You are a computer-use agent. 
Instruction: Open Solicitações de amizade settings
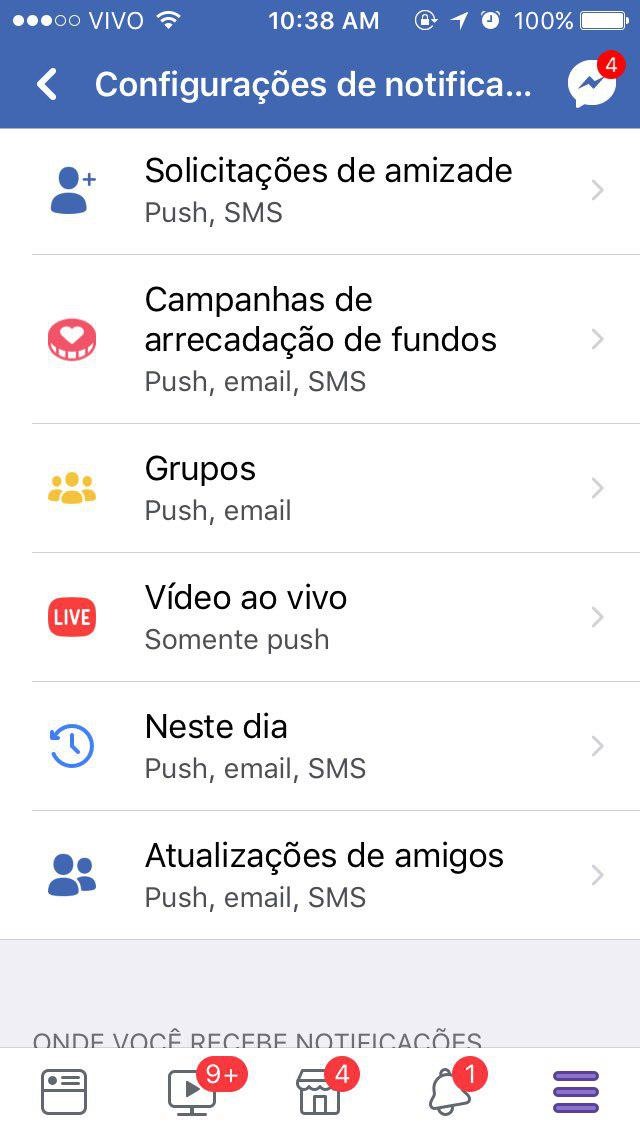(x=328, y=190)
